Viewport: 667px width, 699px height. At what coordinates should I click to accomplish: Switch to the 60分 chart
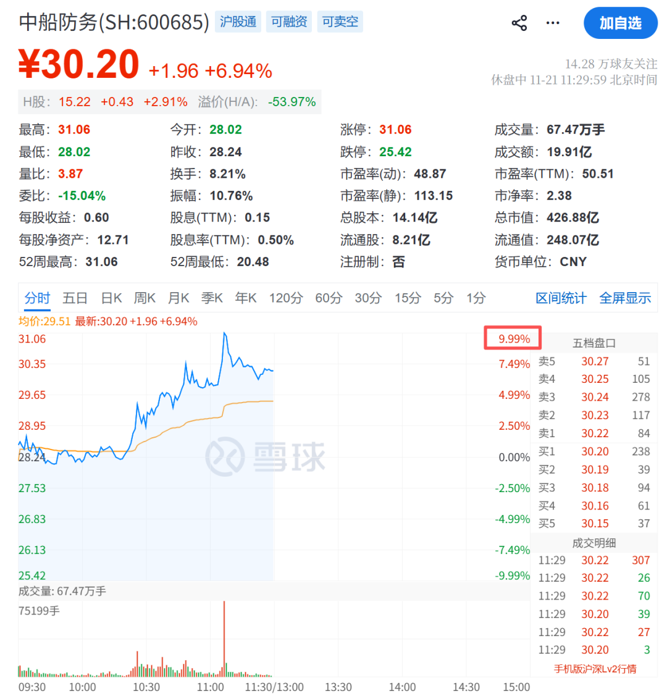click(x=329, y=297)
